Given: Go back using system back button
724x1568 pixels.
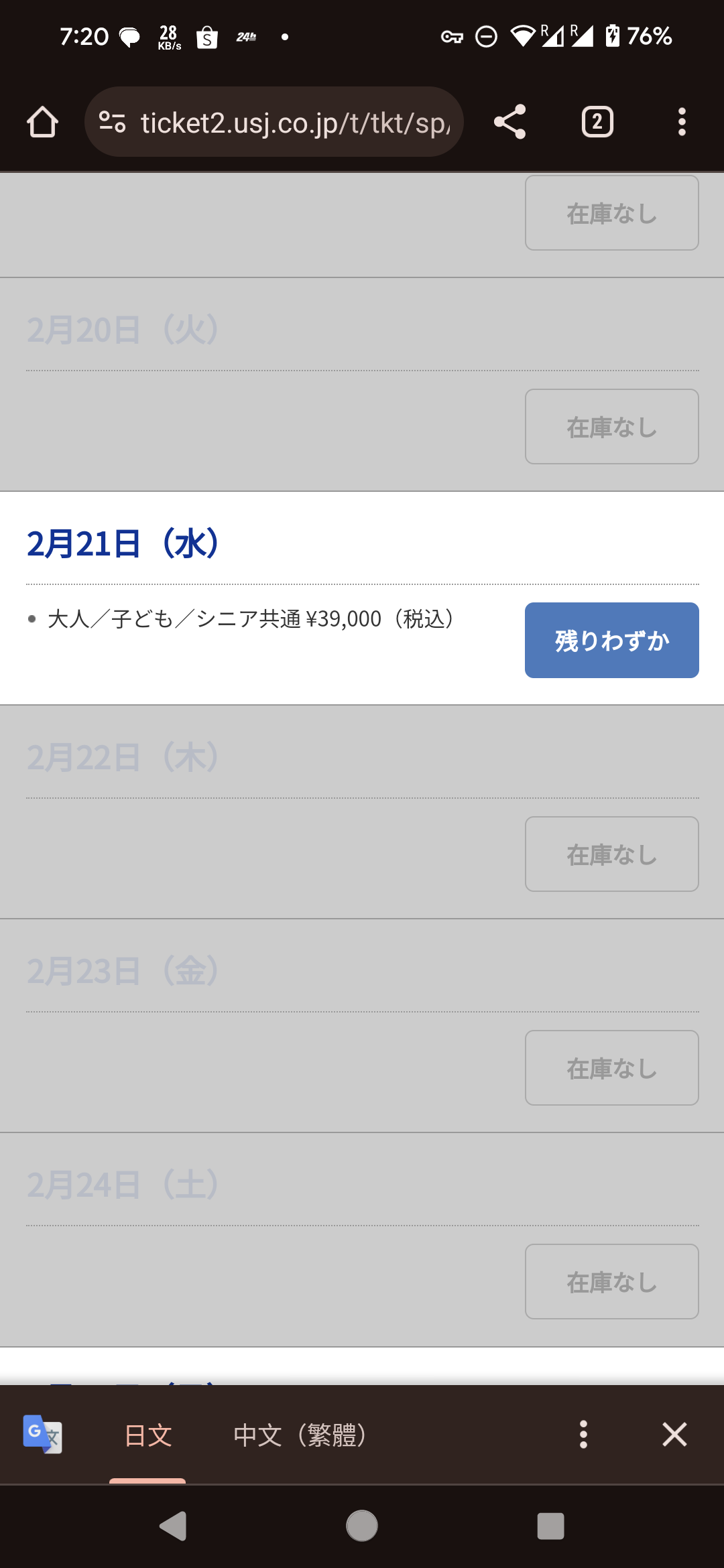Looking at the screenshot, I should [174, 1526].
